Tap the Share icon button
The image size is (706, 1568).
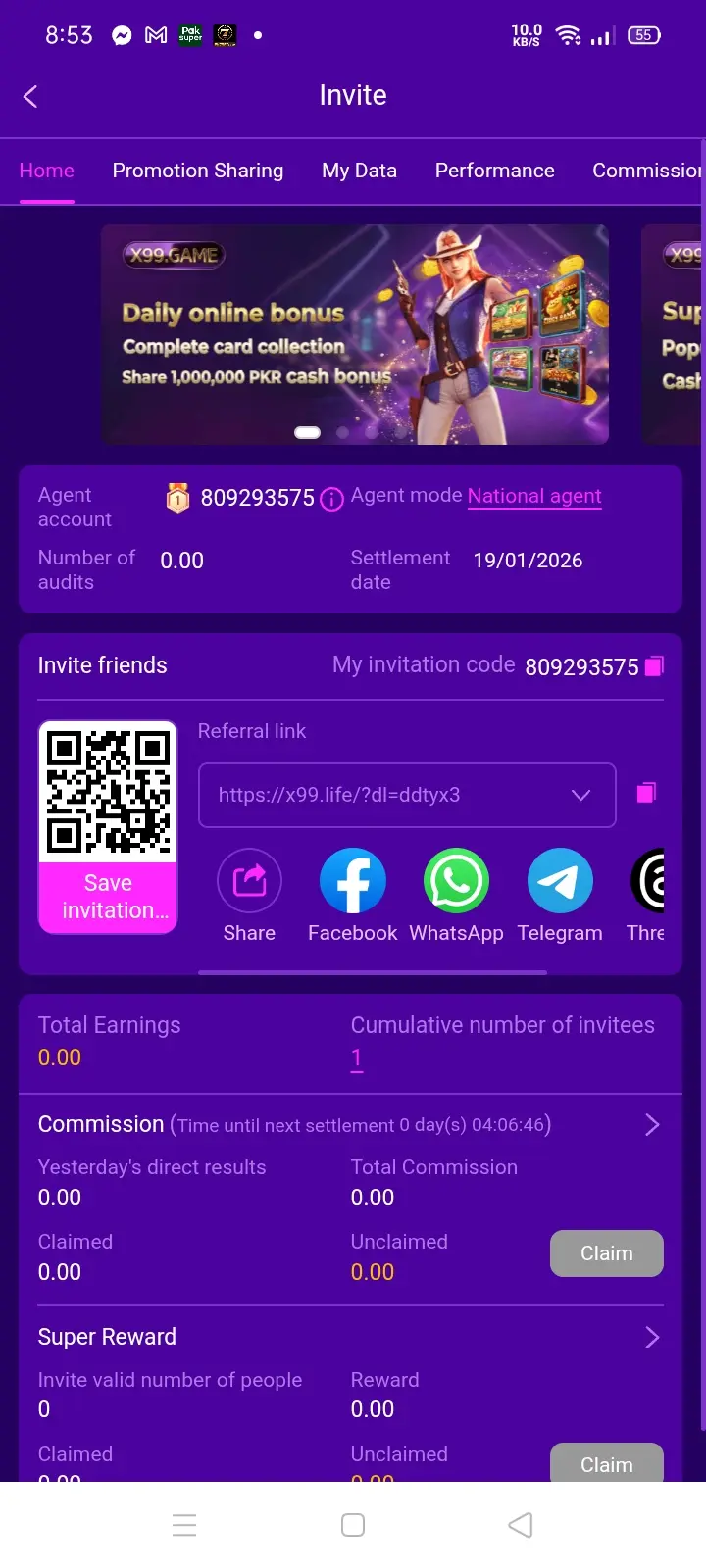pos(249,881)
